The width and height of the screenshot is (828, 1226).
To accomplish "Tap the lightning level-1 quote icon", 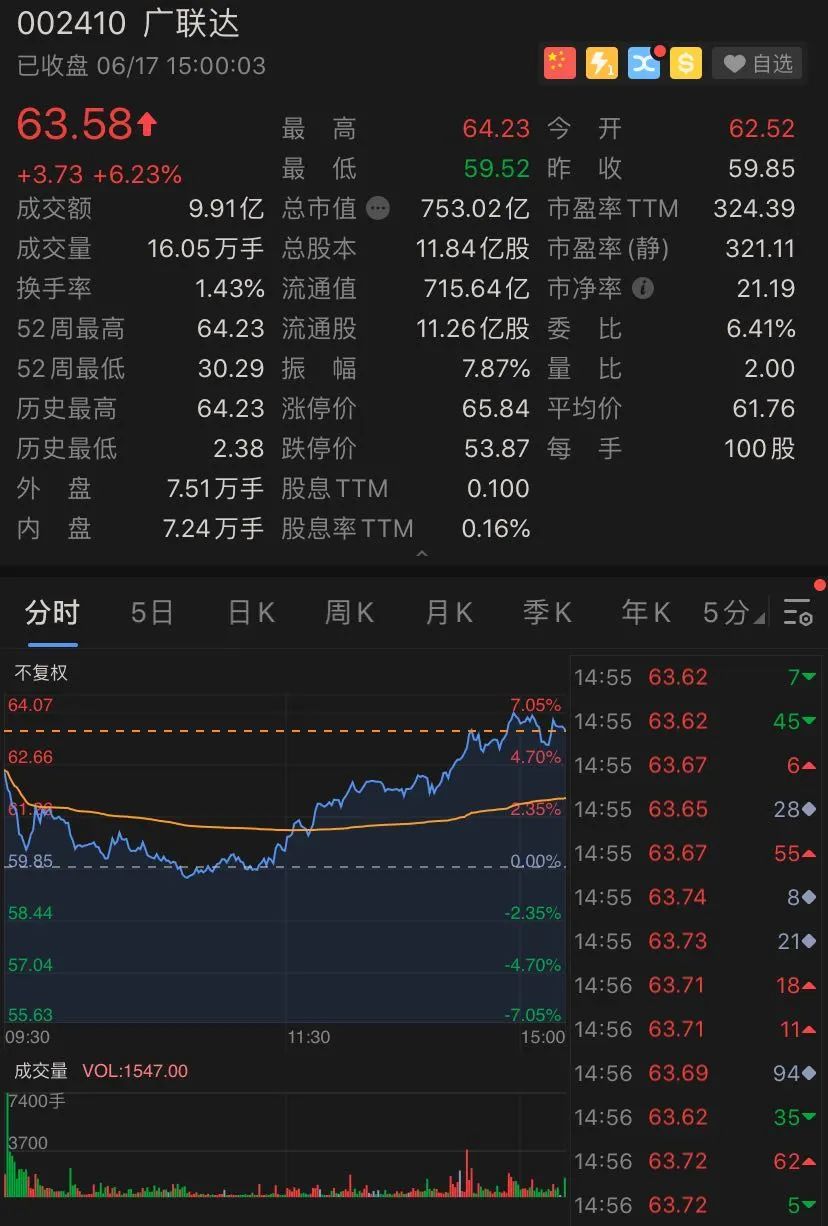I will 602,63.
